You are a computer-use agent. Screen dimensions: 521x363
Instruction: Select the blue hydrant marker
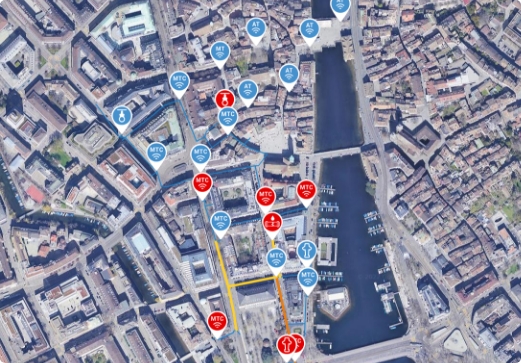coord(307,252)
